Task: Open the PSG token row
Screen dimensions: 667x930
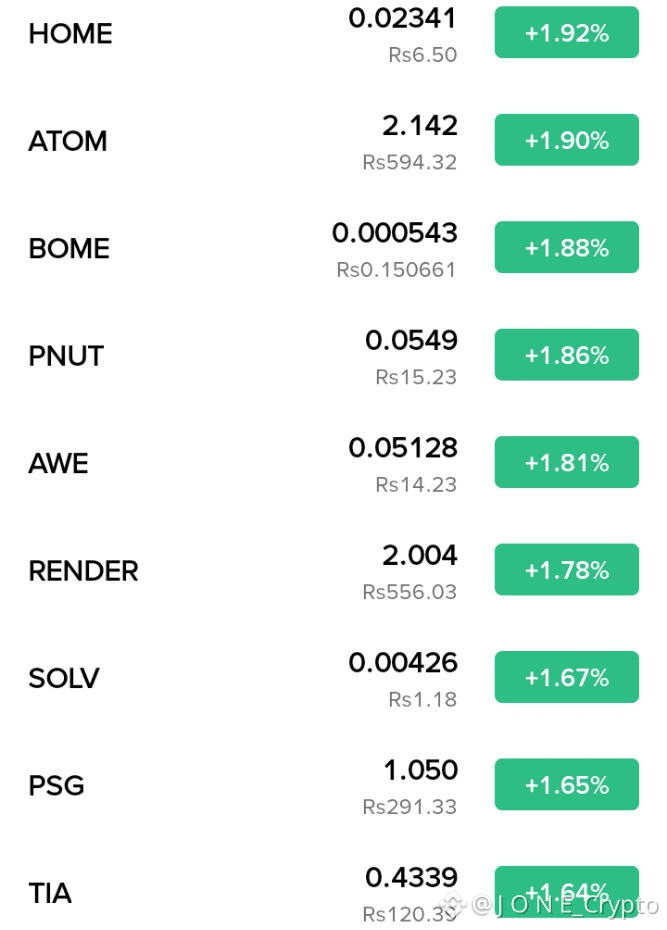Action: (x=333, y=785)
